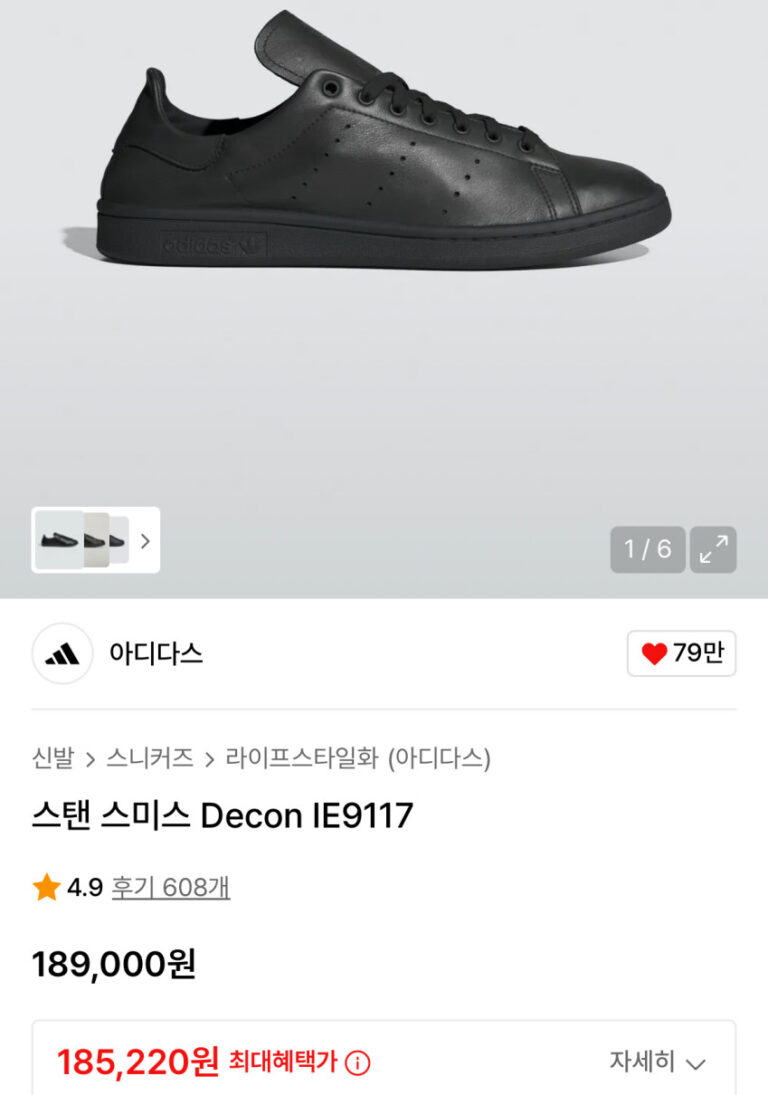
Task: Like this product with the heart button
Action: (681, 654)
